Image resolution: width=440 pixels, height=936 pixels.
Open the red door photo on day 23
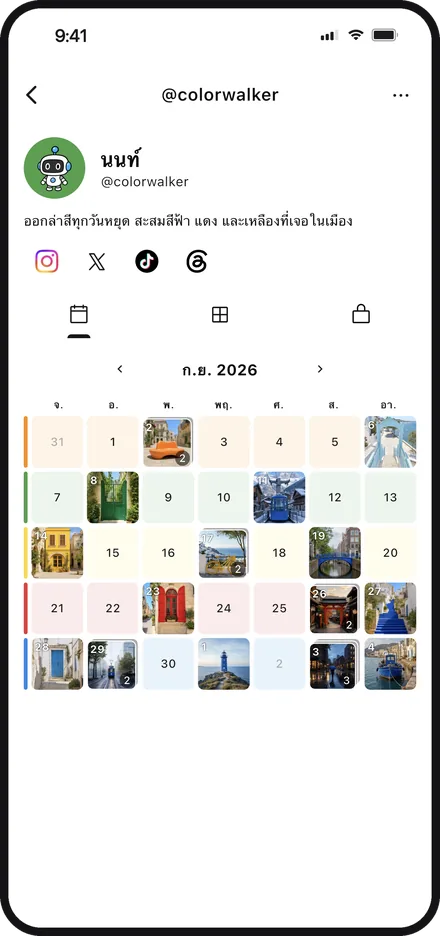pyautogui.click(x=168, y=608)
